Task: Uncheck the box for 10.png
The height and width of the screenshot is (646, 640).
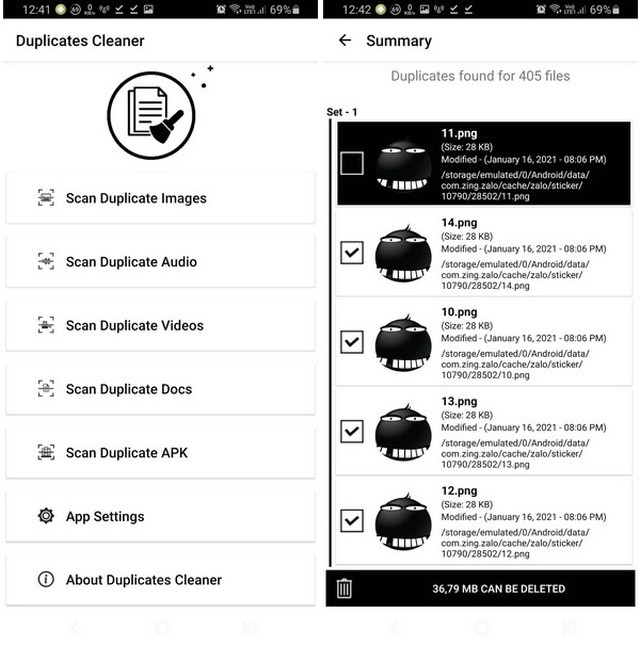Action: coord(352,342)
